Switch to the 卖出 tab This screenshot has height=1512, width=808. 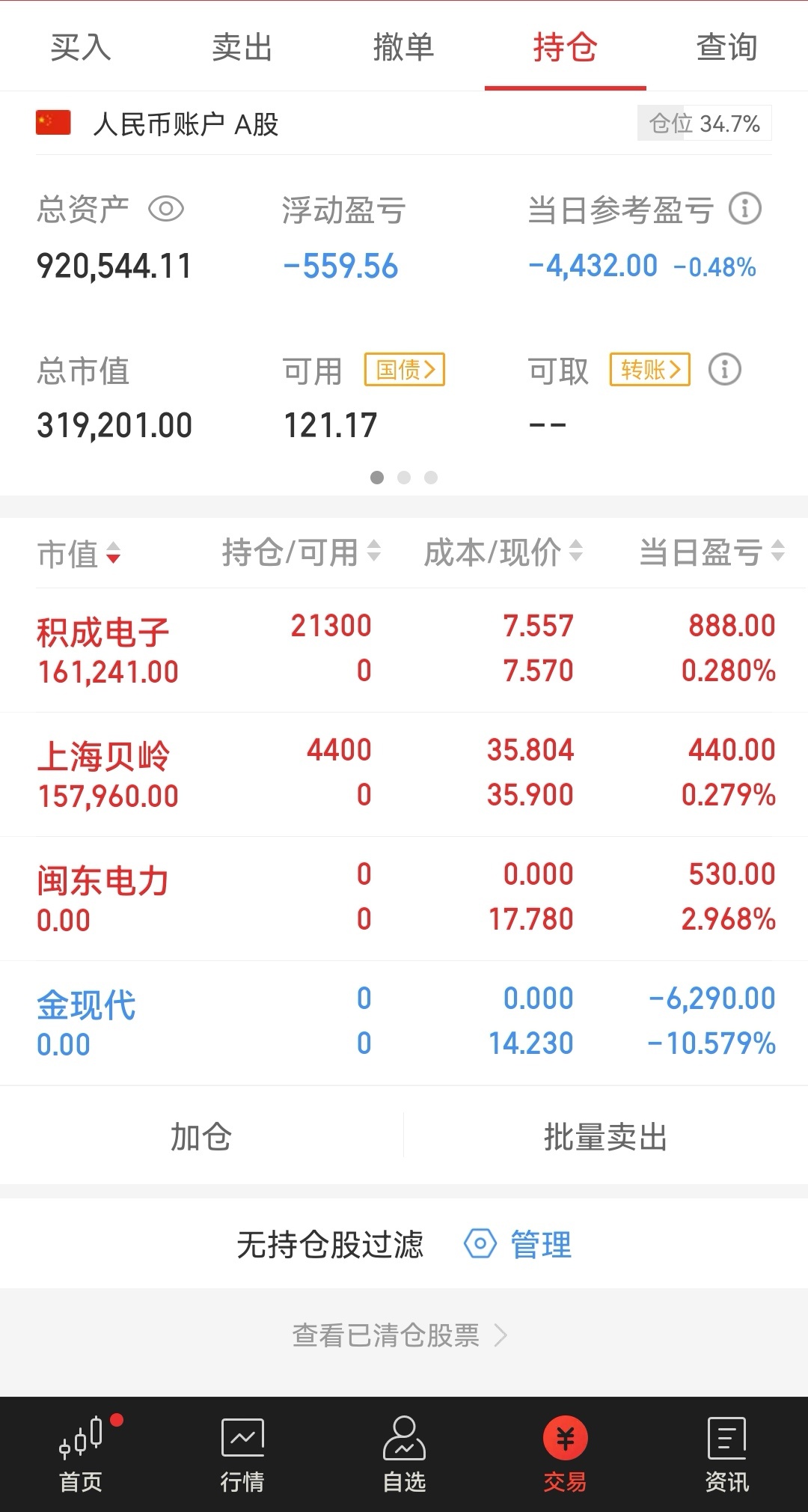click(242, 47)
